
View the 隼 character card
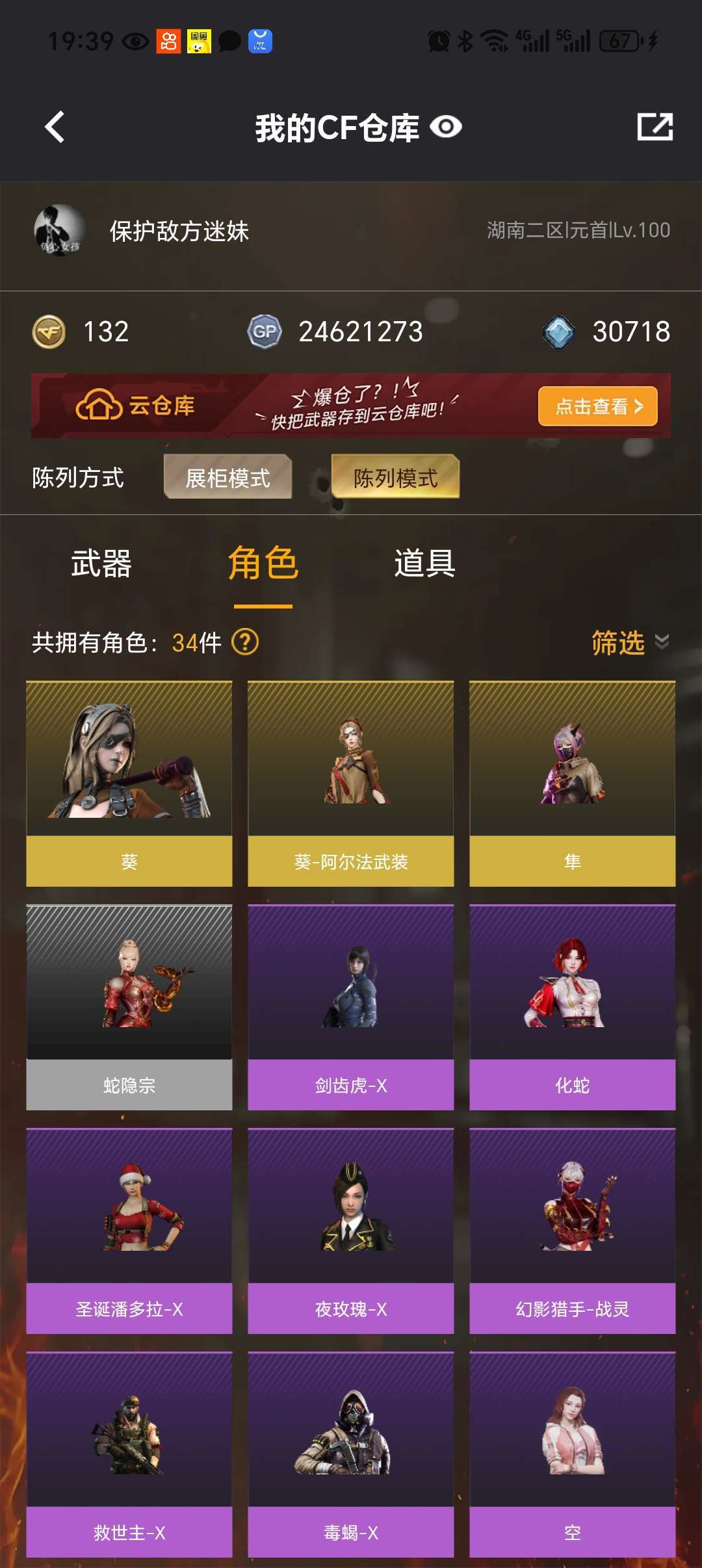572,783
